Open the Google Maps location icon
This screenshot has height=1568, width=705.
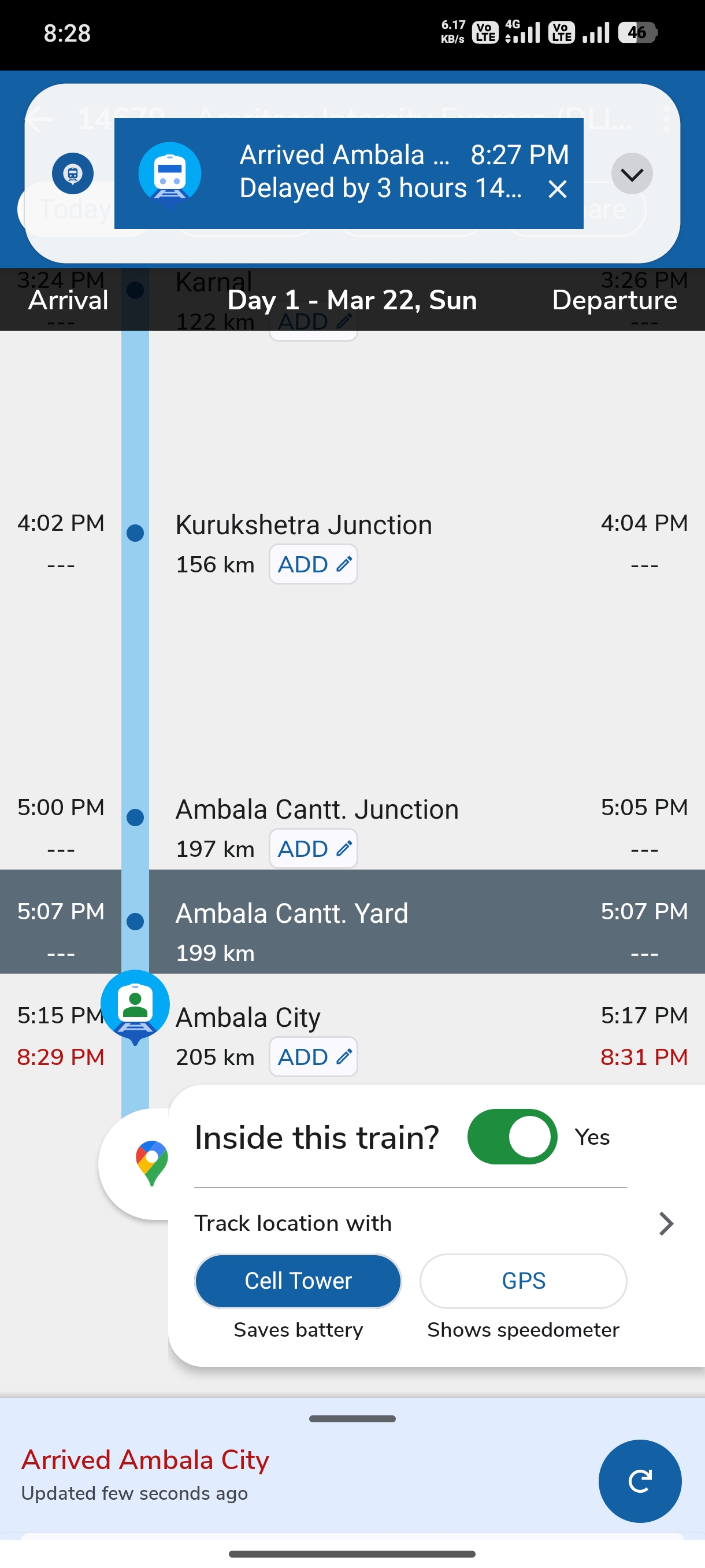[151, 1163]
